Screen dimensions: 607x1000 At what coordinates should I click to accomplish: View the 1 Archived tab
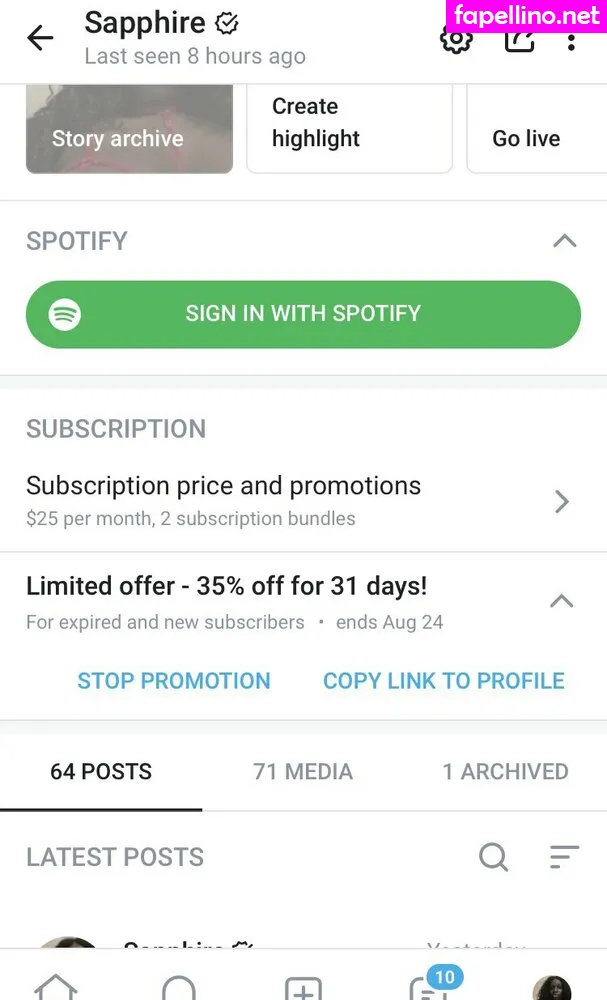505,771
